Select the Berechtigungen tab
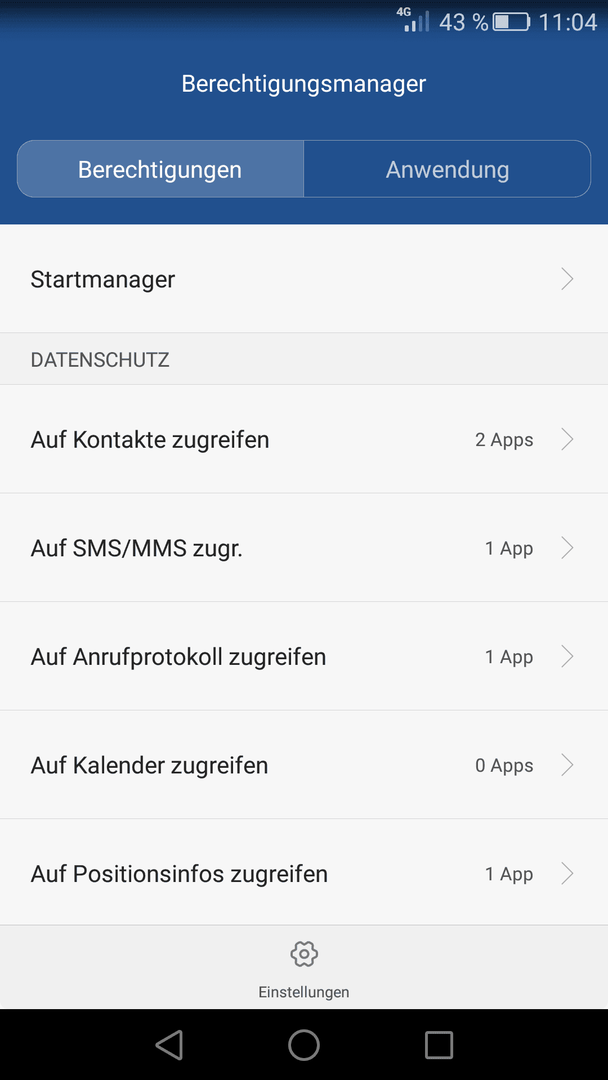608x1080 pixels. click(x=160, y=169)
